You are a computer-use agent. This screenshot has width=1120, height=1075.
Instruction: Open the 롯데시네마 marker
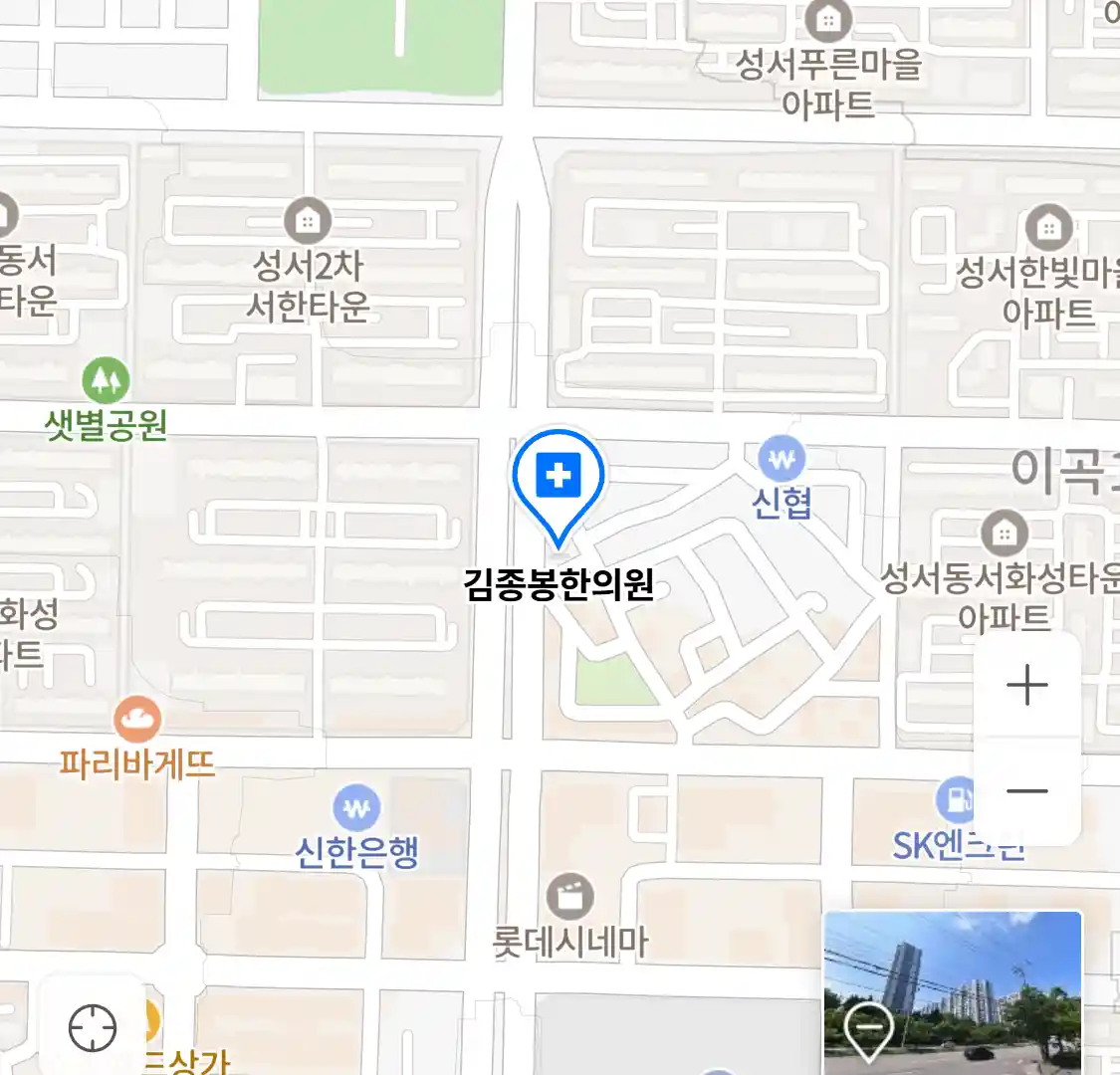click(569, 897)
